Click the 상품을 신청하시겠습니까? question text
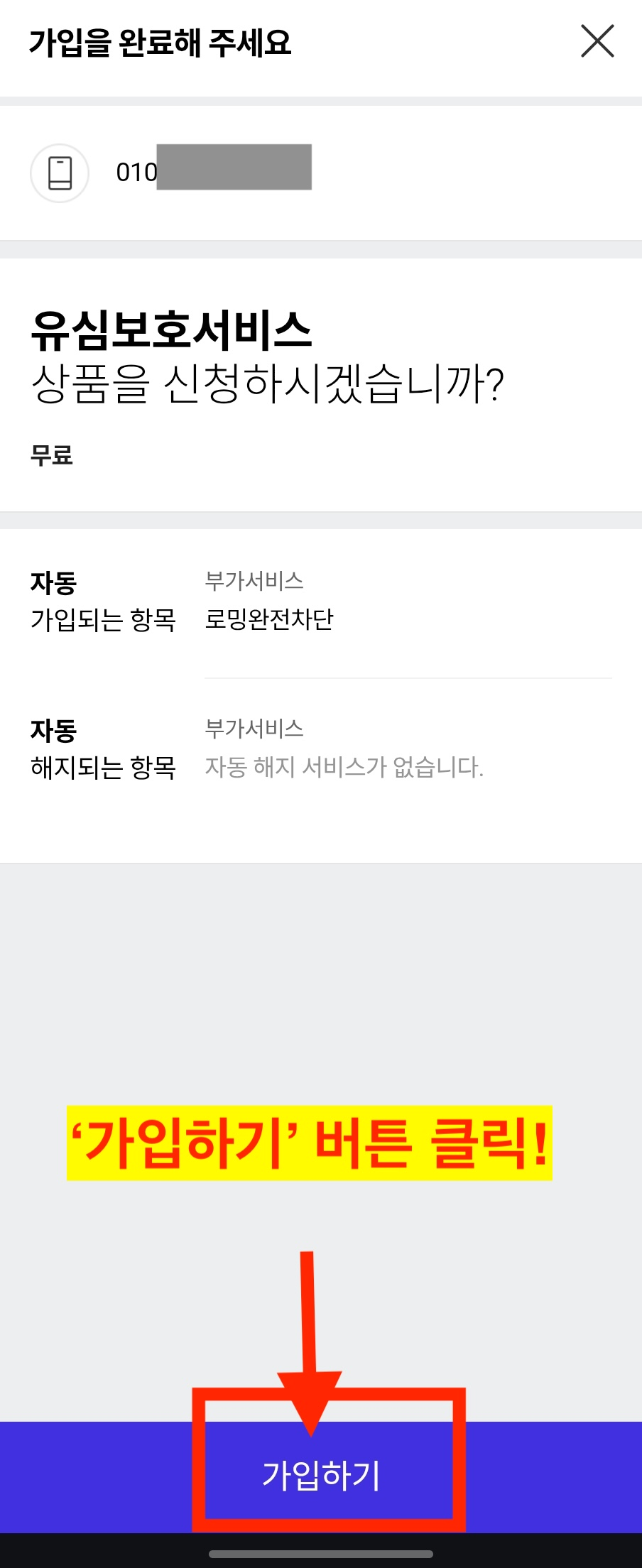 click(x=270, y=383)
